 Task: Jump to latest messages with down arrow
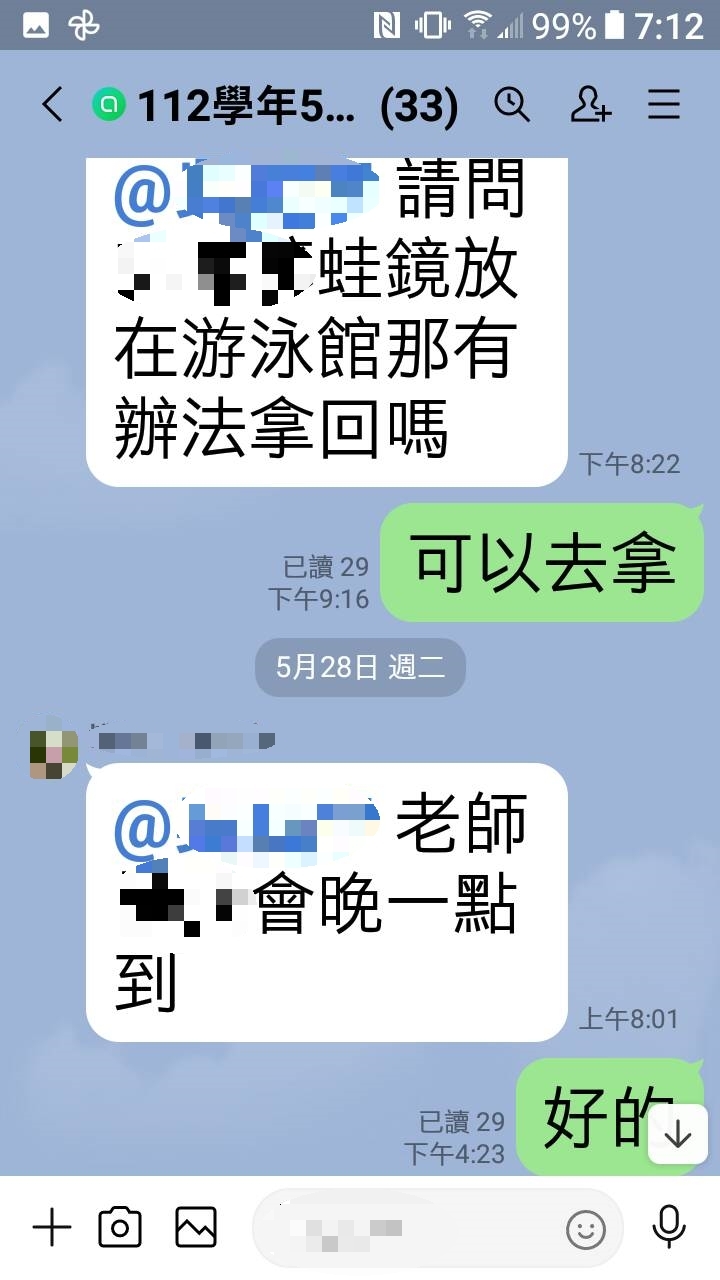point(678,1134)
